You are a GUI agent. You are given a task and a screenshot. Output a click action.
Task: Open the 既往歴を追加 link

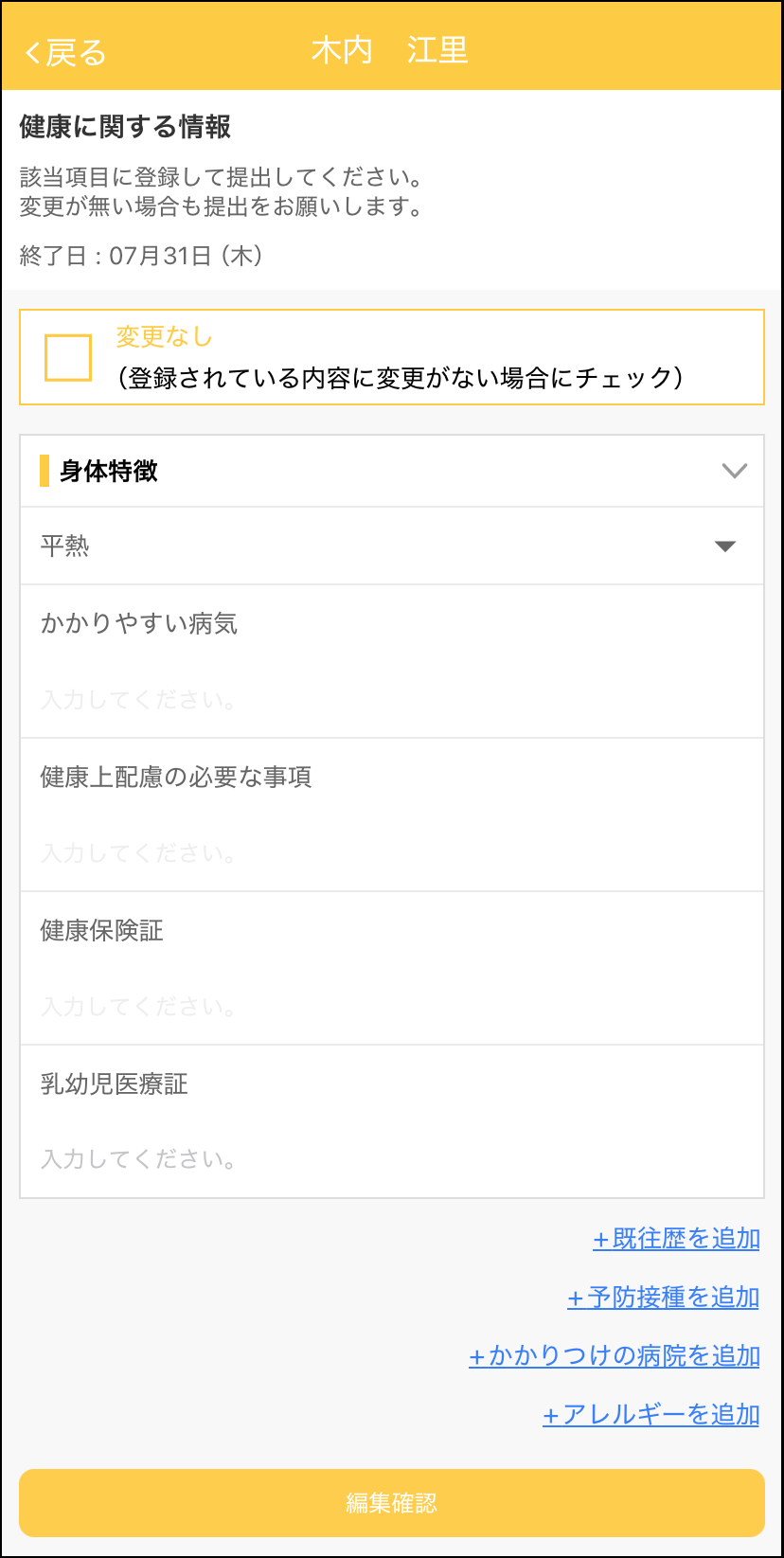coord(676,1239)
